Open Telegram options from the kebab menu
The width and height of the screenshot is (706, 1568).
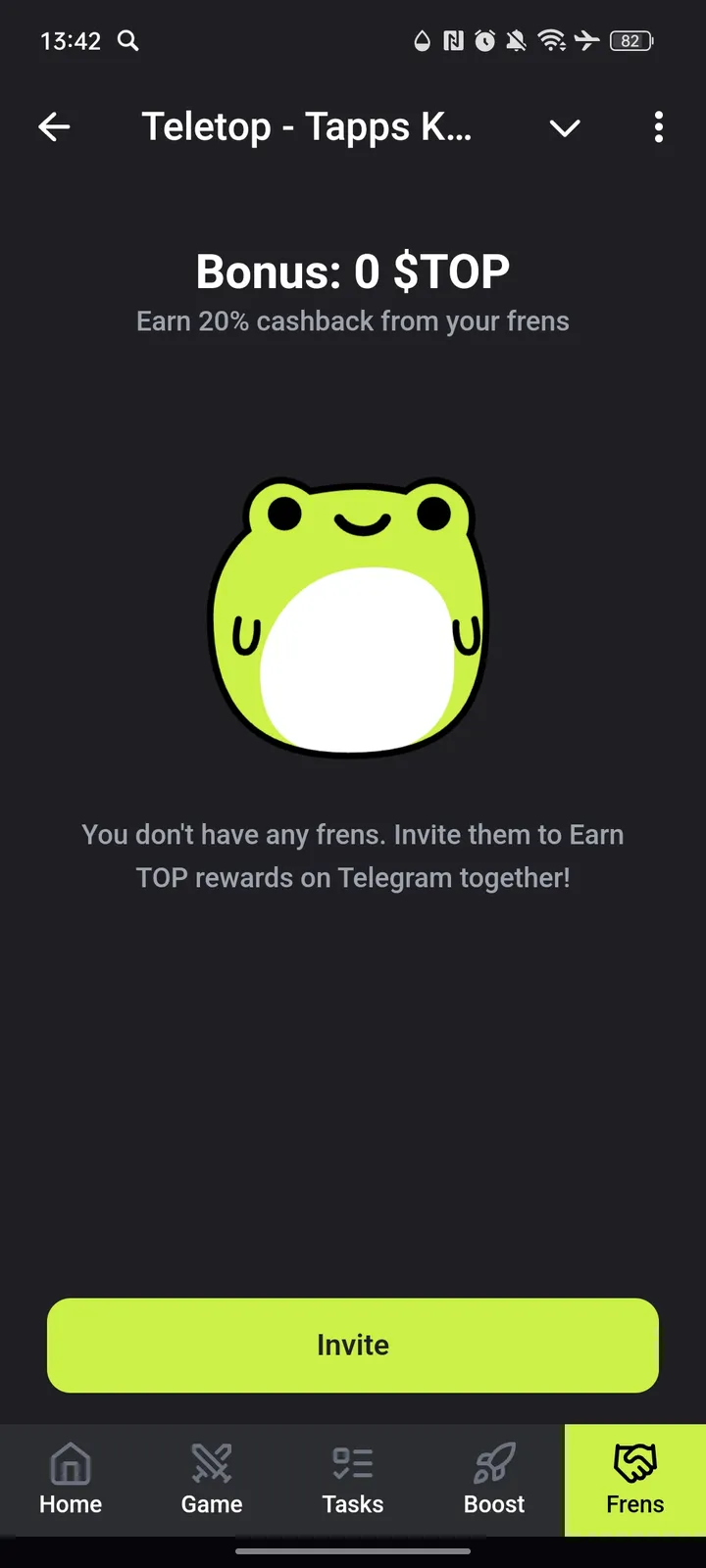(658, 127)
